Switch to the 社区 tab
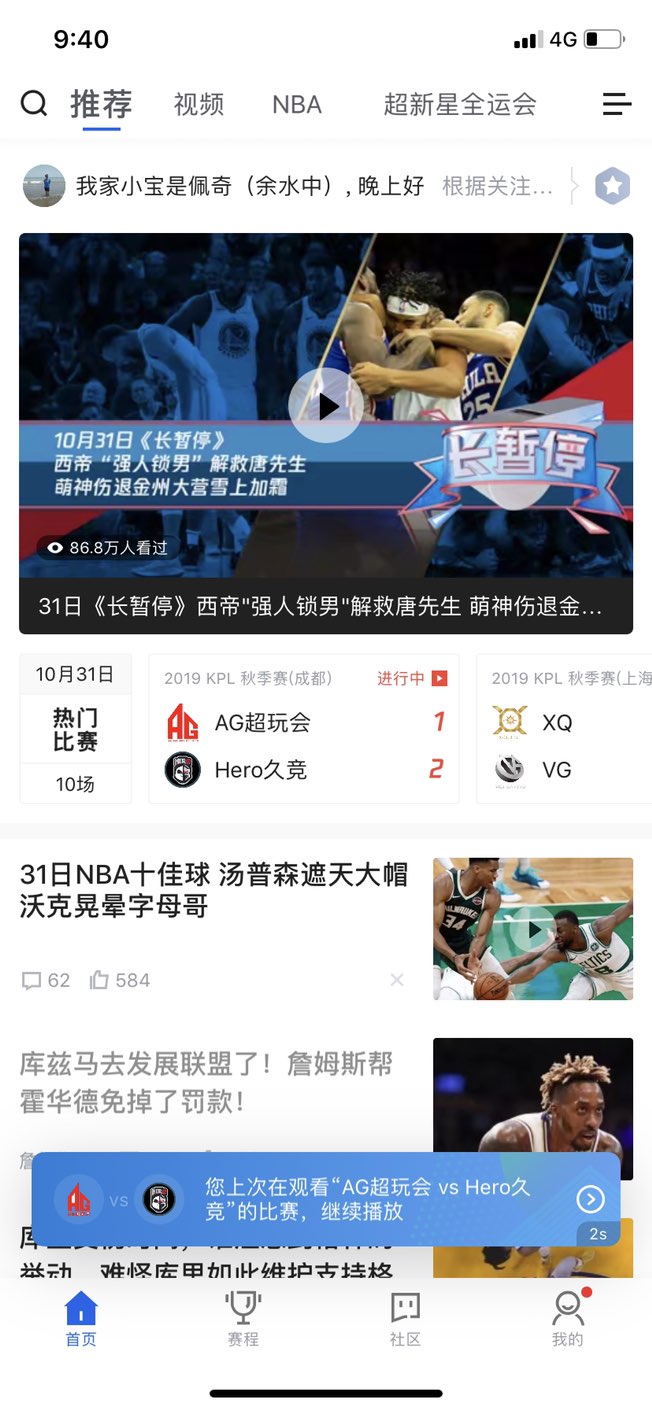This screenshot has width=652, height=1410. pyautogui.click(x=405, y=1319)
